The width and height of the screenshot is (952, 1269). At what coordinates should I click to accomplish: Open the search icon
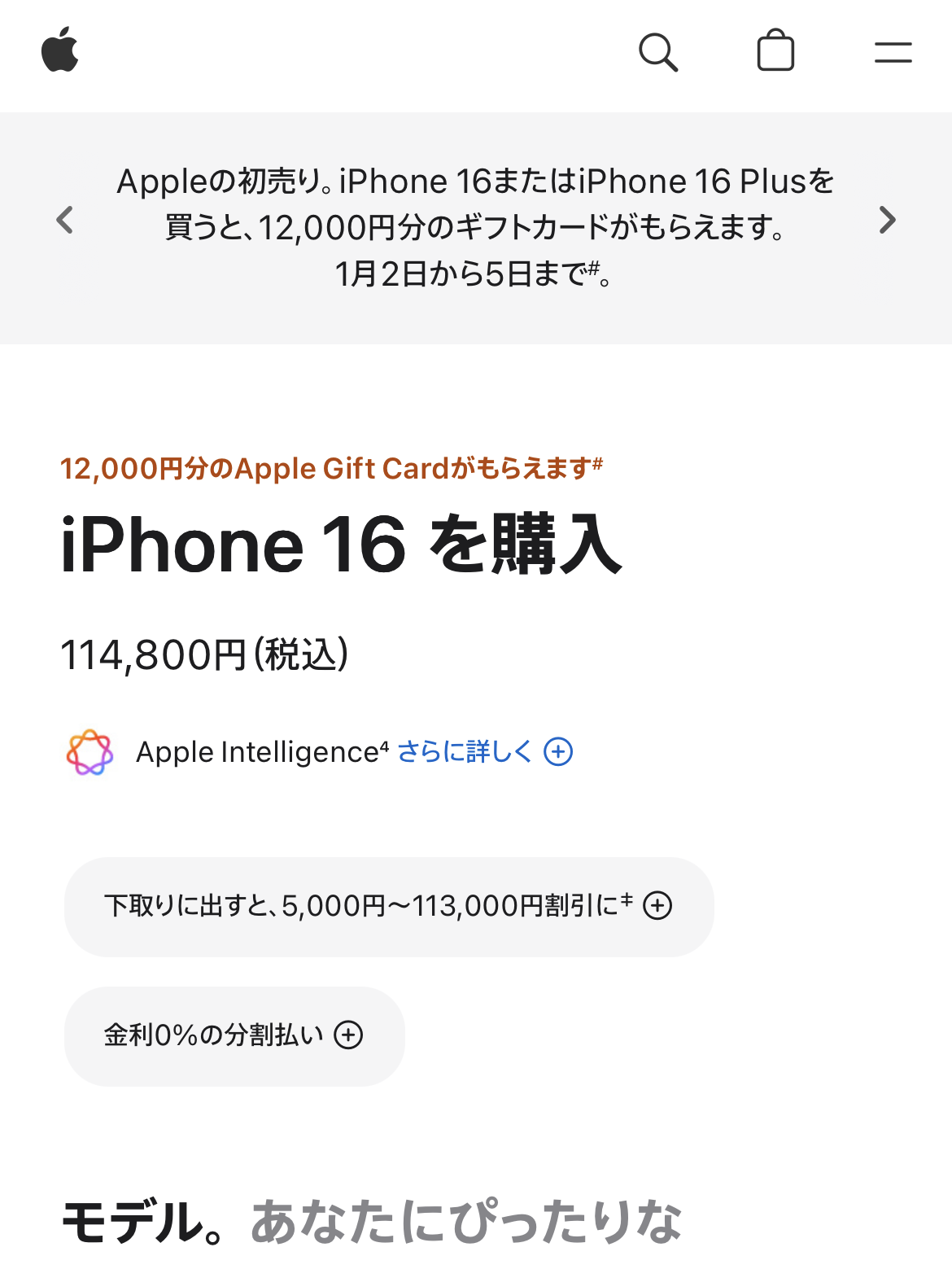coord(657,52)
